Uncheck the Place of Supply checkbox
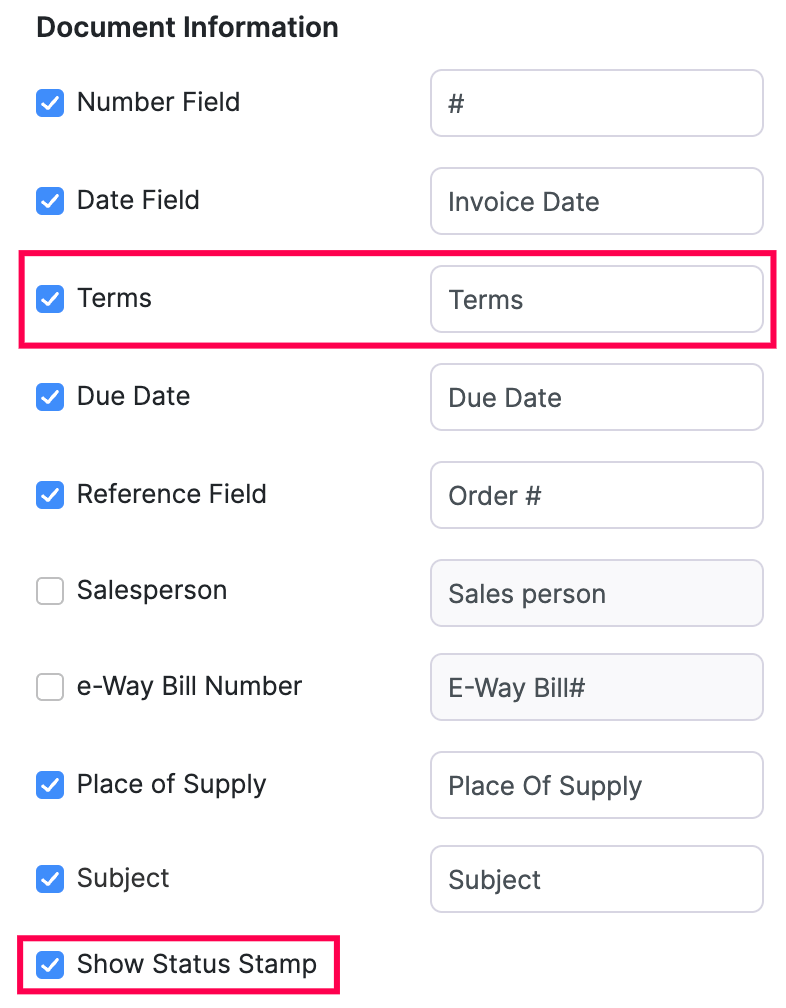Image resolution: width=786 pixels, height=1008 pixels. tap(50, 785)
